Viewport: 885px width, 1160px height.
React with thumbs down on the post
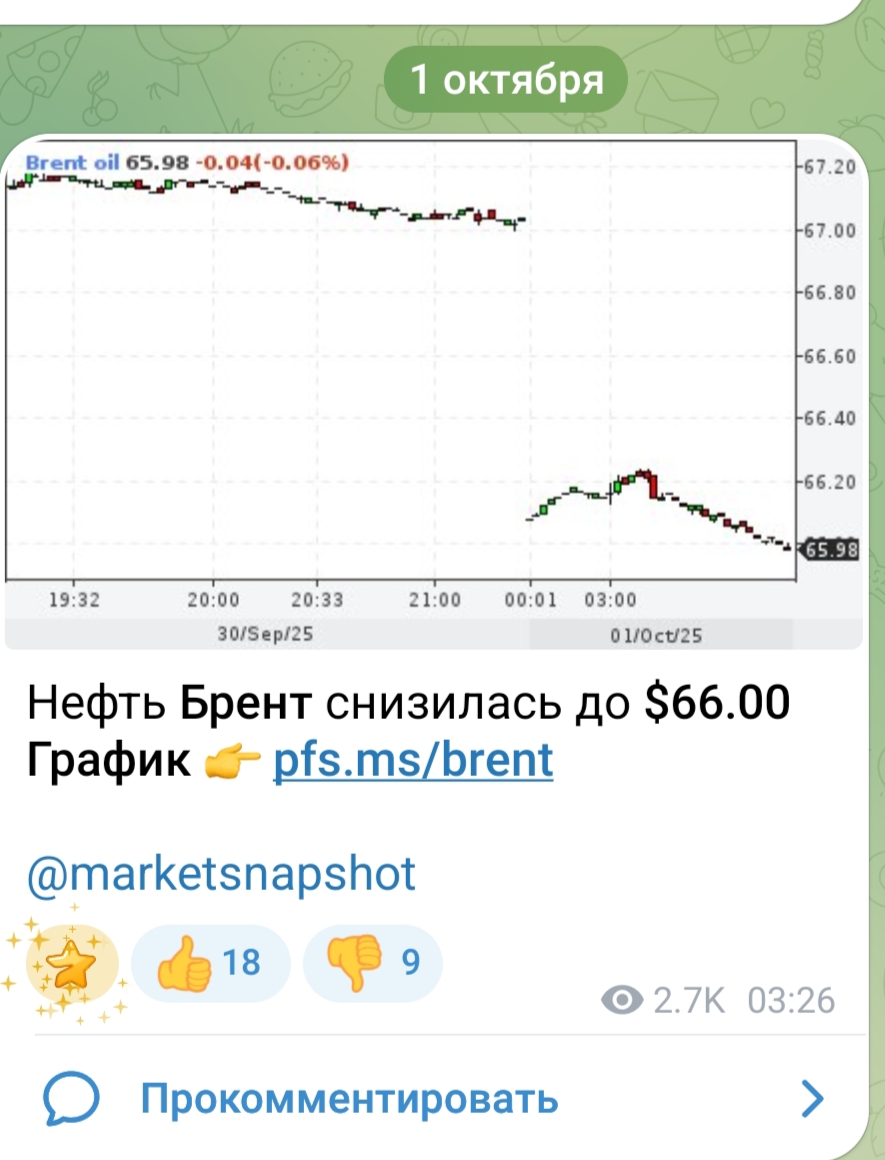[x=371, y=964]
